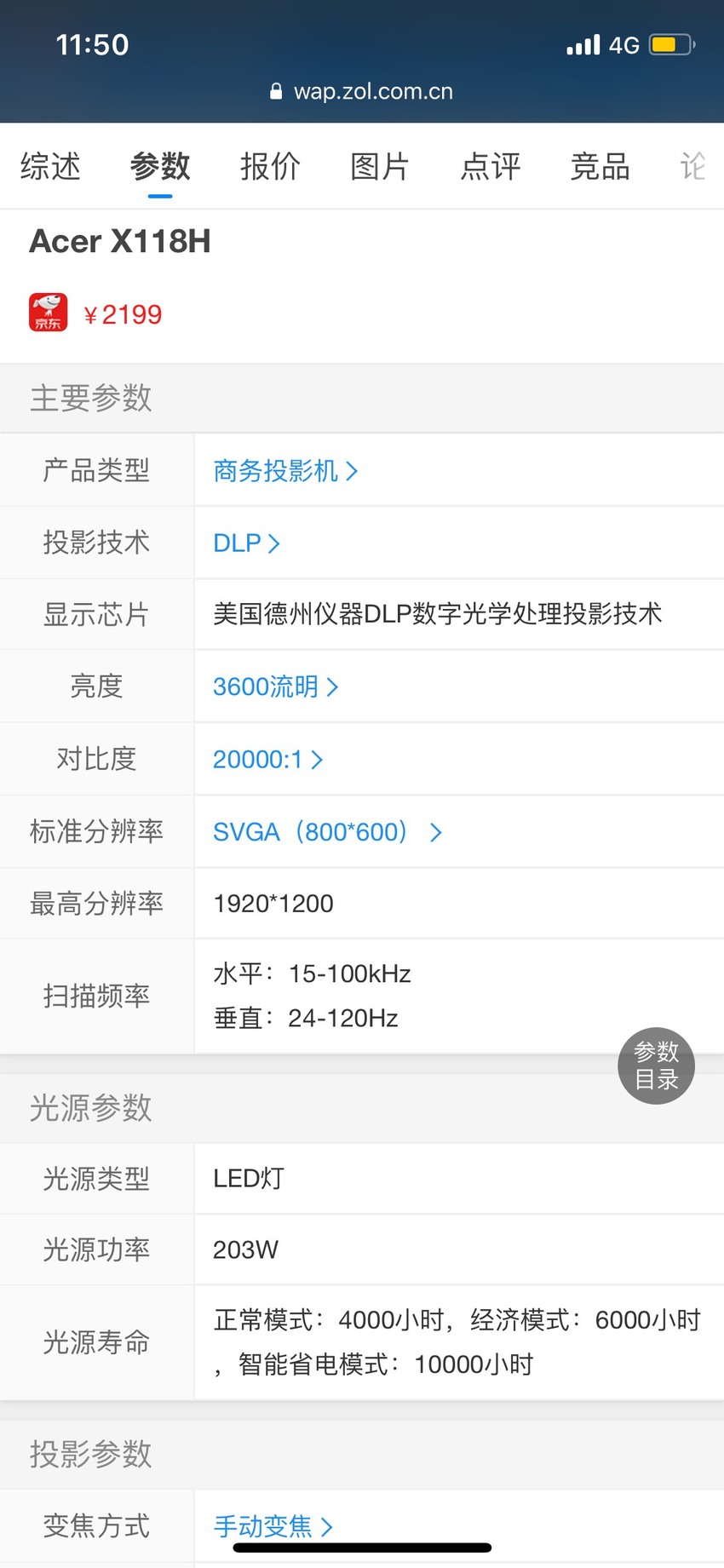
Task: Tap the wap.zol.com.cn address bar
Action: coord(361,91)
